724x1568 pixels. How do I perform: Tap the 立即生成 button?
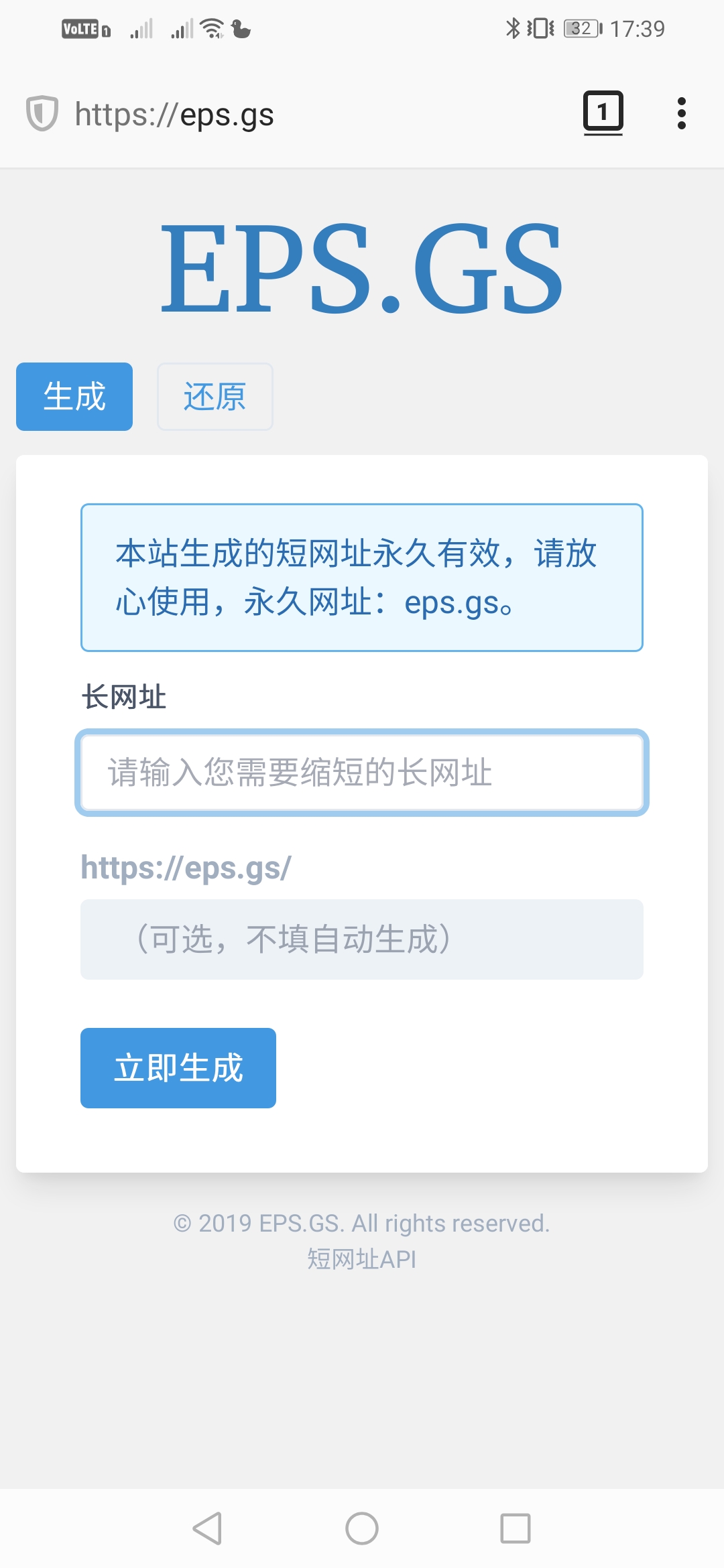pos(178,1068)
